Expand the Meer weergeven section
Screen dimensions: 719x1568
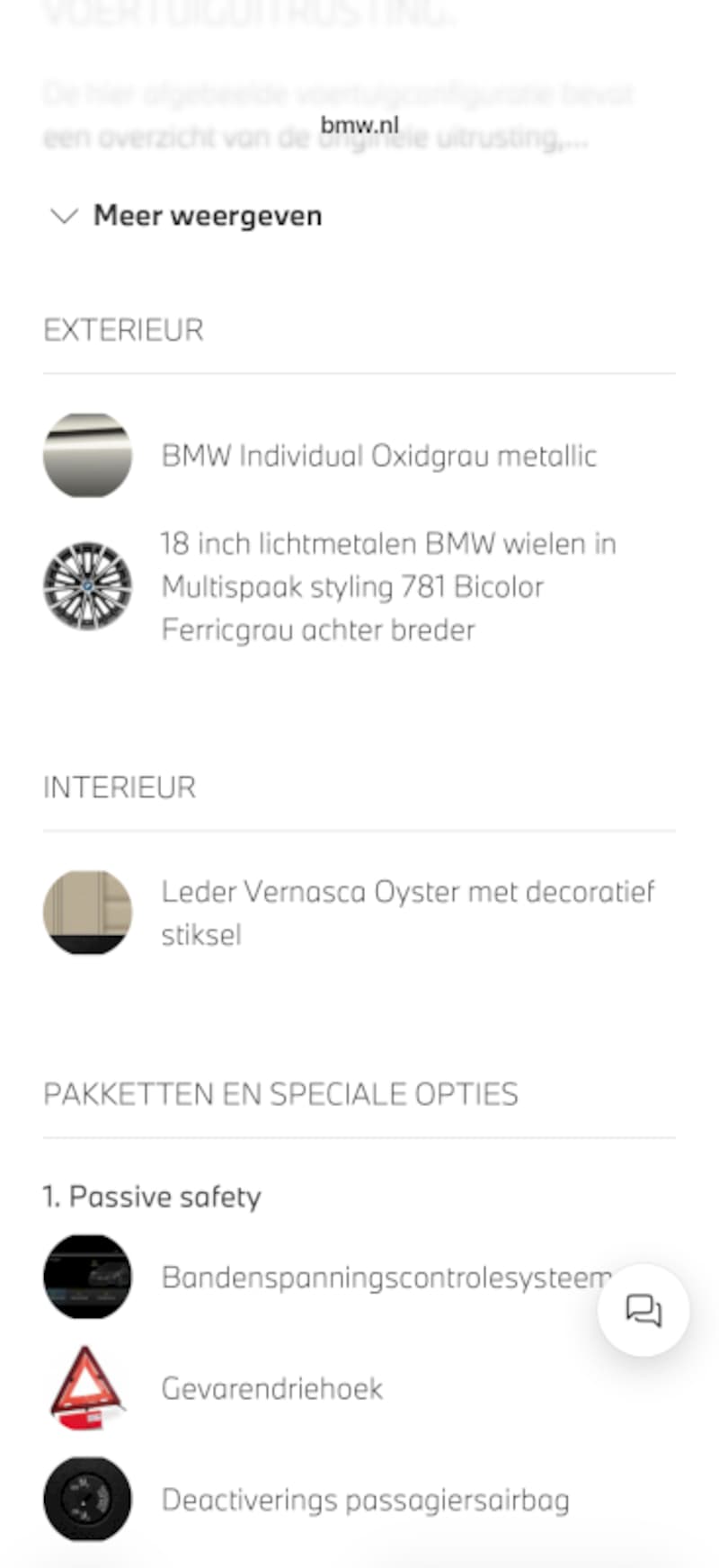187,216
